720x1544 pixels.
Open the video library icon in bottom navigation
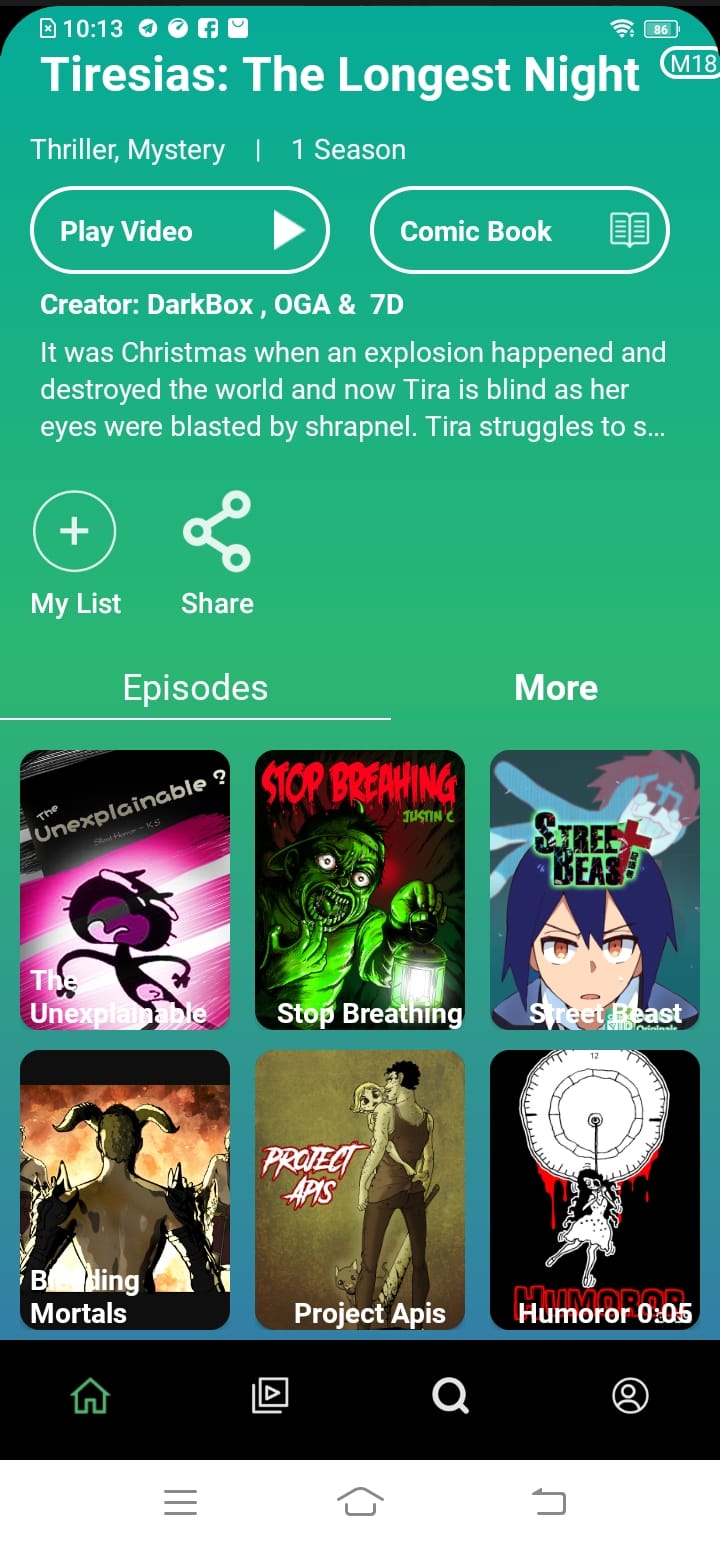click(268, 1396)
